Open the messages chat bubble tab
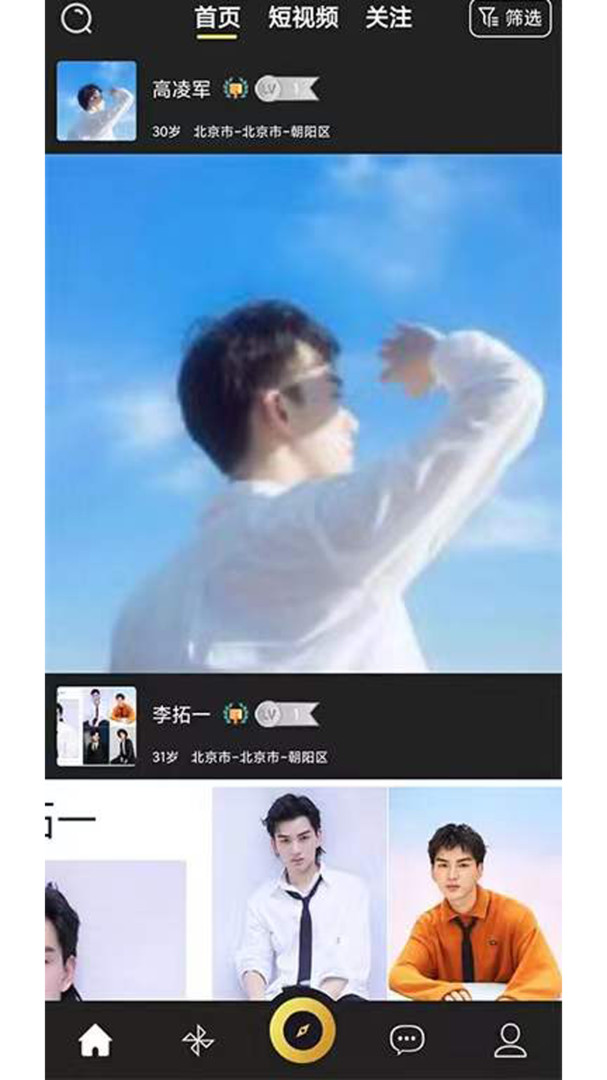Viewport: 607px width, 1080px height. point(407,1040)
